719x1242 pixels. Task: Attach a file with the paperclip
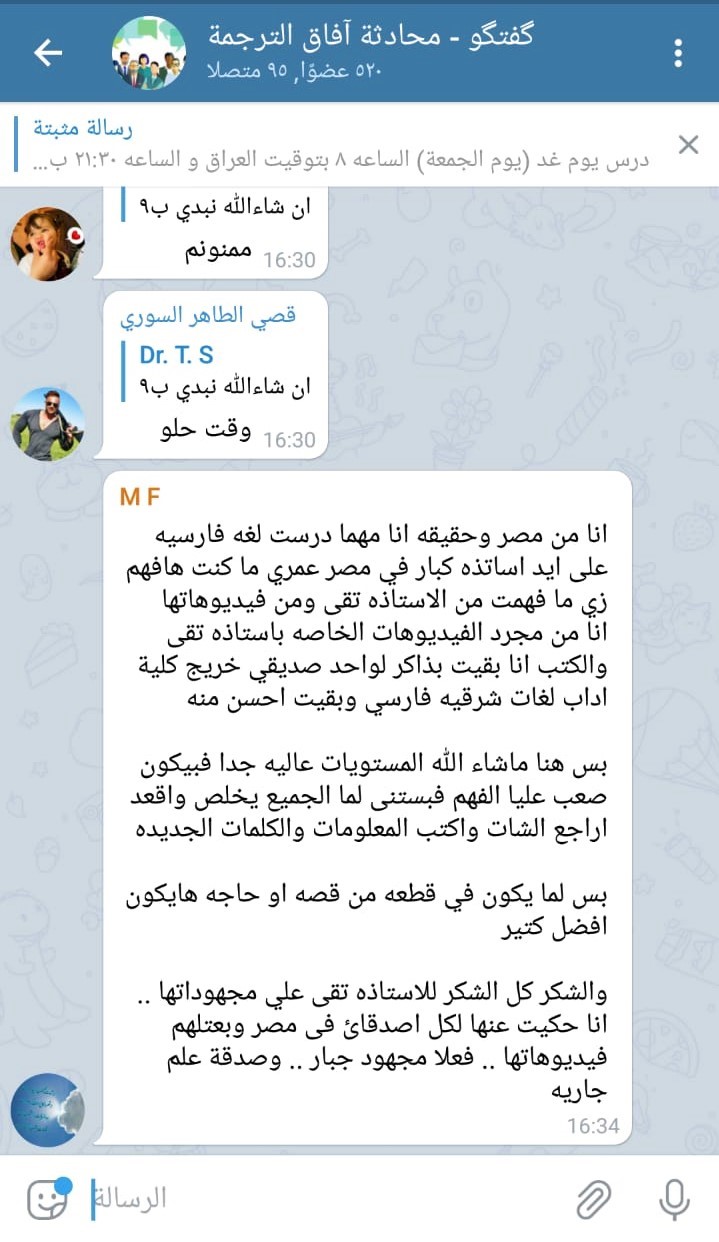point(593,1198)
